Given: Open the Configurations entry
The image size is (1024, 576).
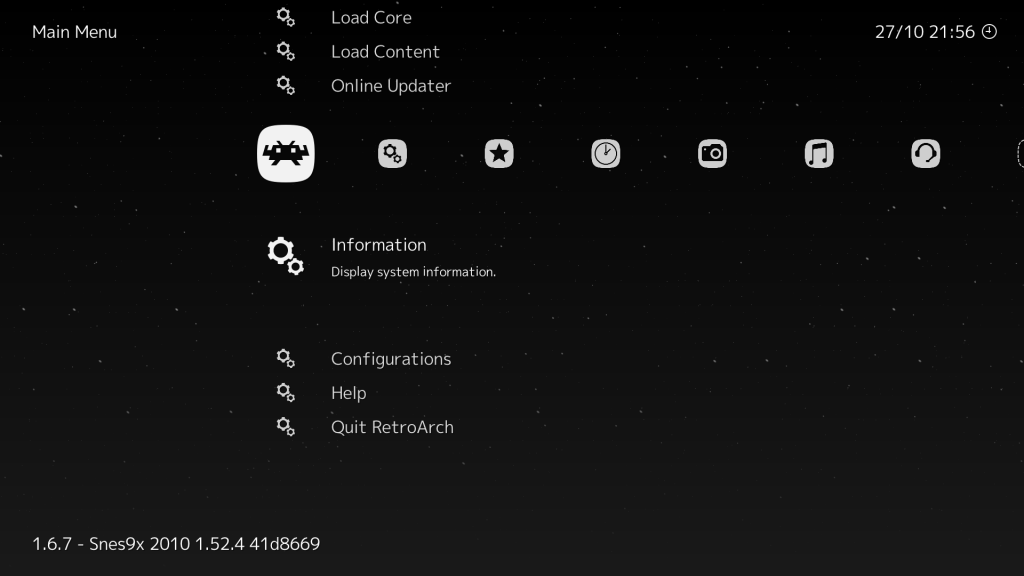Looking at the screenshot, I should click(x=390, y=359).
